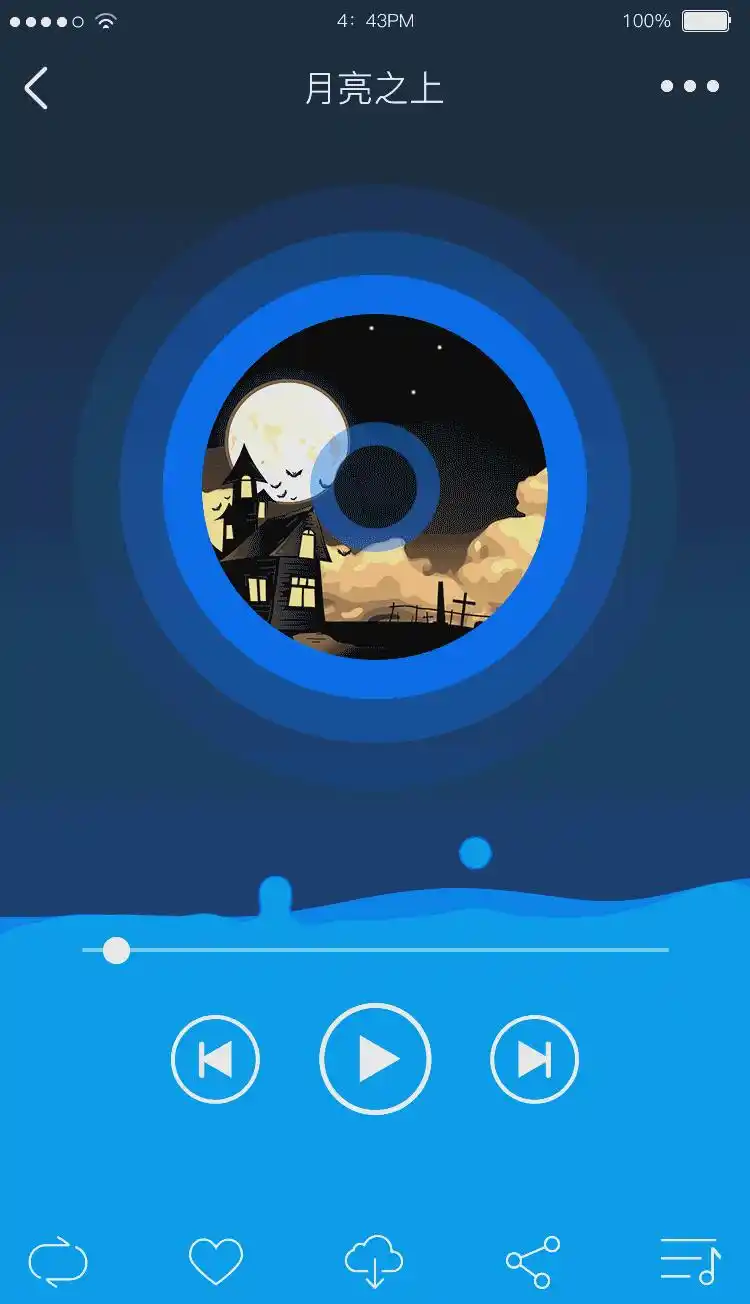The width and height of the screenshot is (750, 1304).
Task: Play the song 月亮之上
Action: [x=375, y=1059]
